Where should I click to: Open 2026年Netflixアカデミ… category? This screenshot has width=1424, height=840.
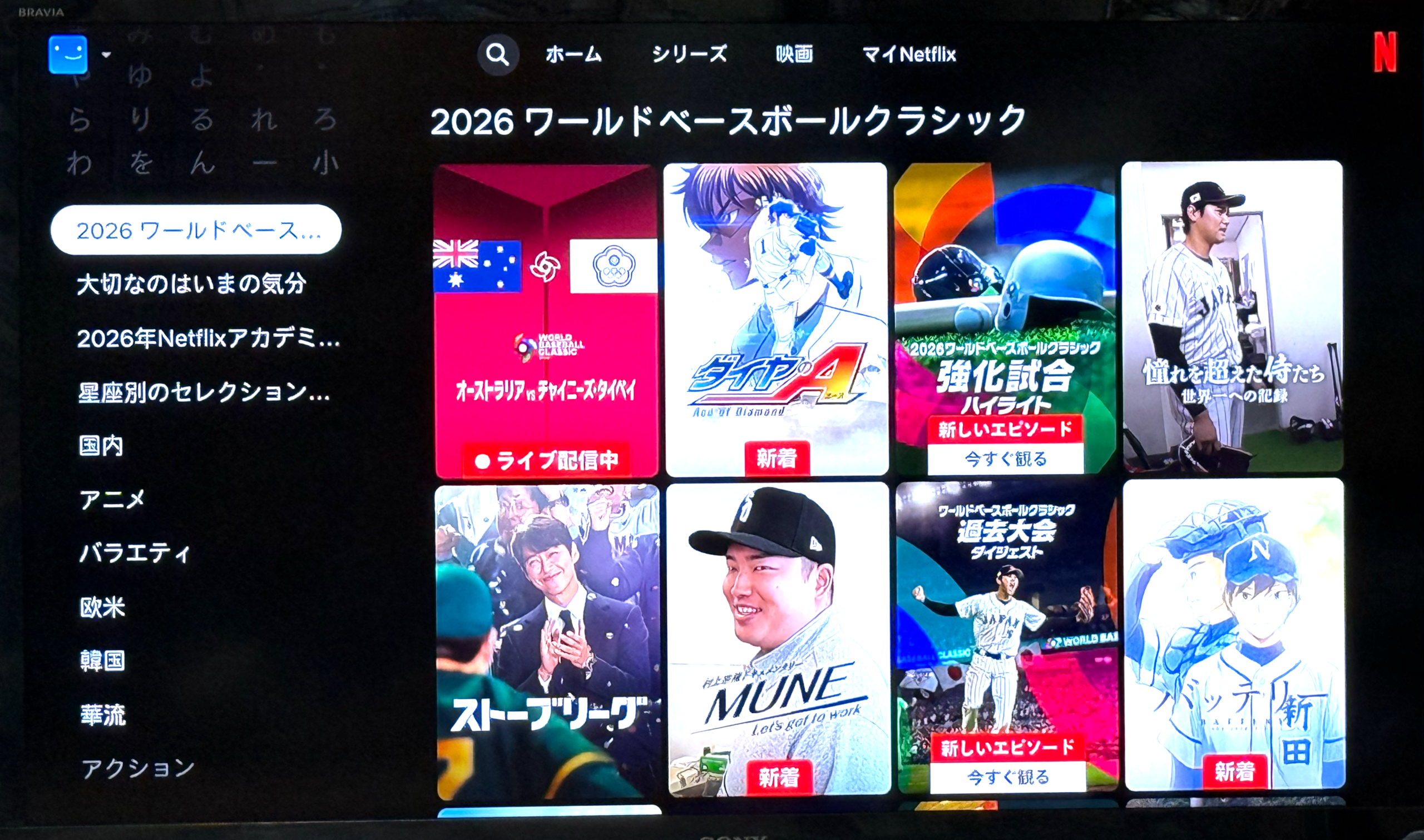[x=208, y=338]
